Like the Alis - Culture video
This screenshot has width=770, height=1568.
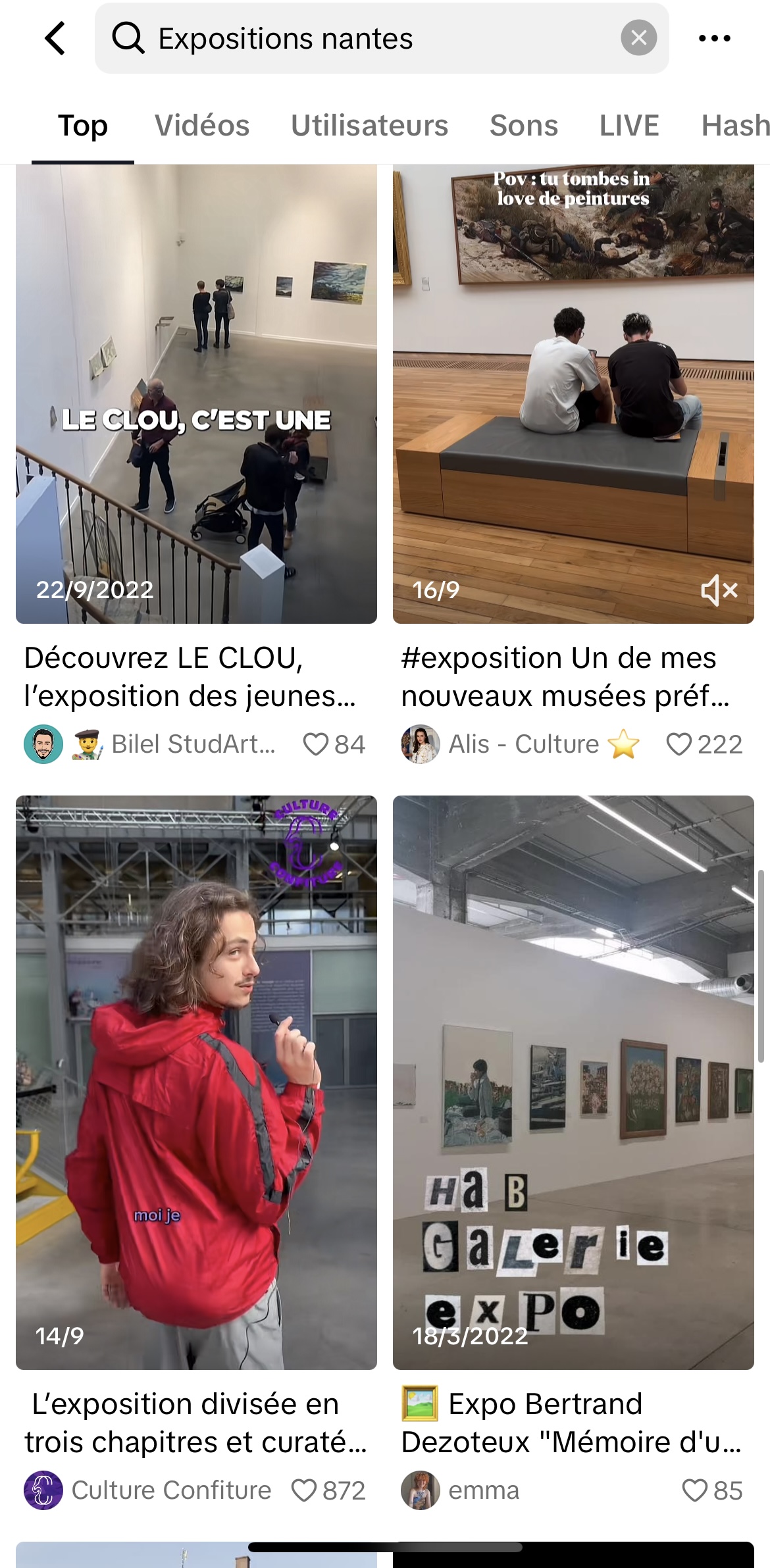pos(679,744)
